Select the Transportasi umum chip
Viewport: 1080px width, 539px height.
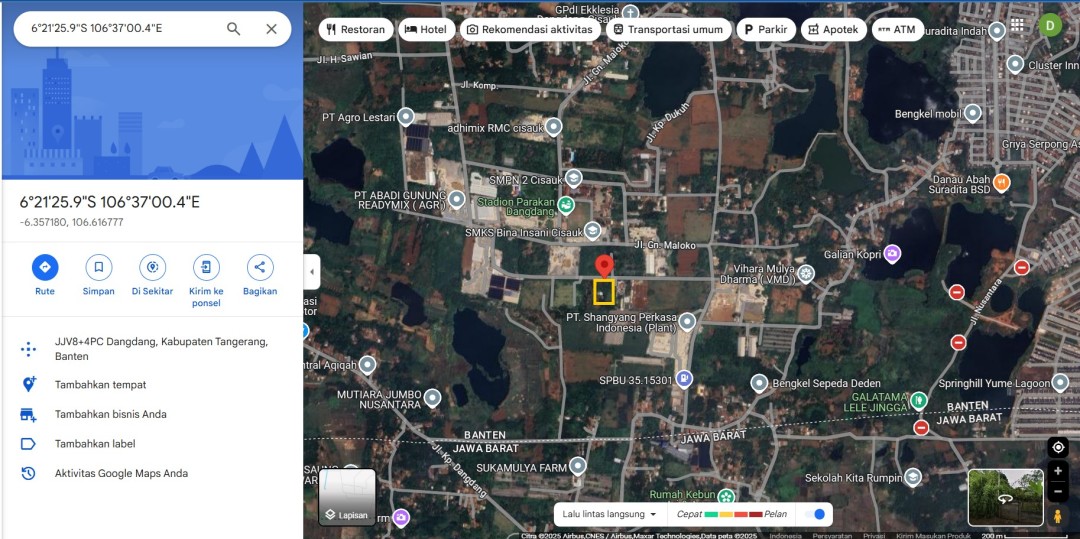tap(667, 30)
